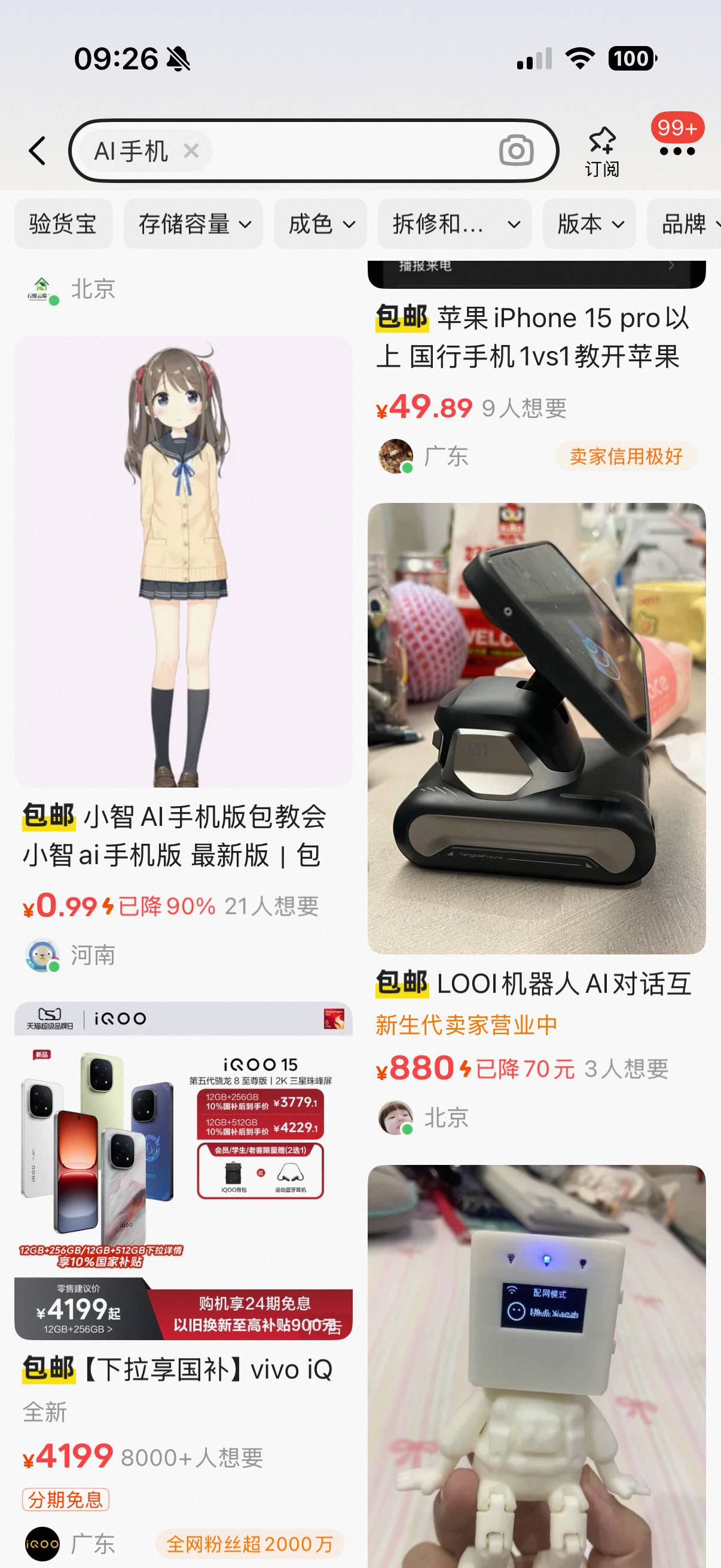Open the 拆修和... filter menu
This screenshot has height=1568, width=721.
point(454,224)
